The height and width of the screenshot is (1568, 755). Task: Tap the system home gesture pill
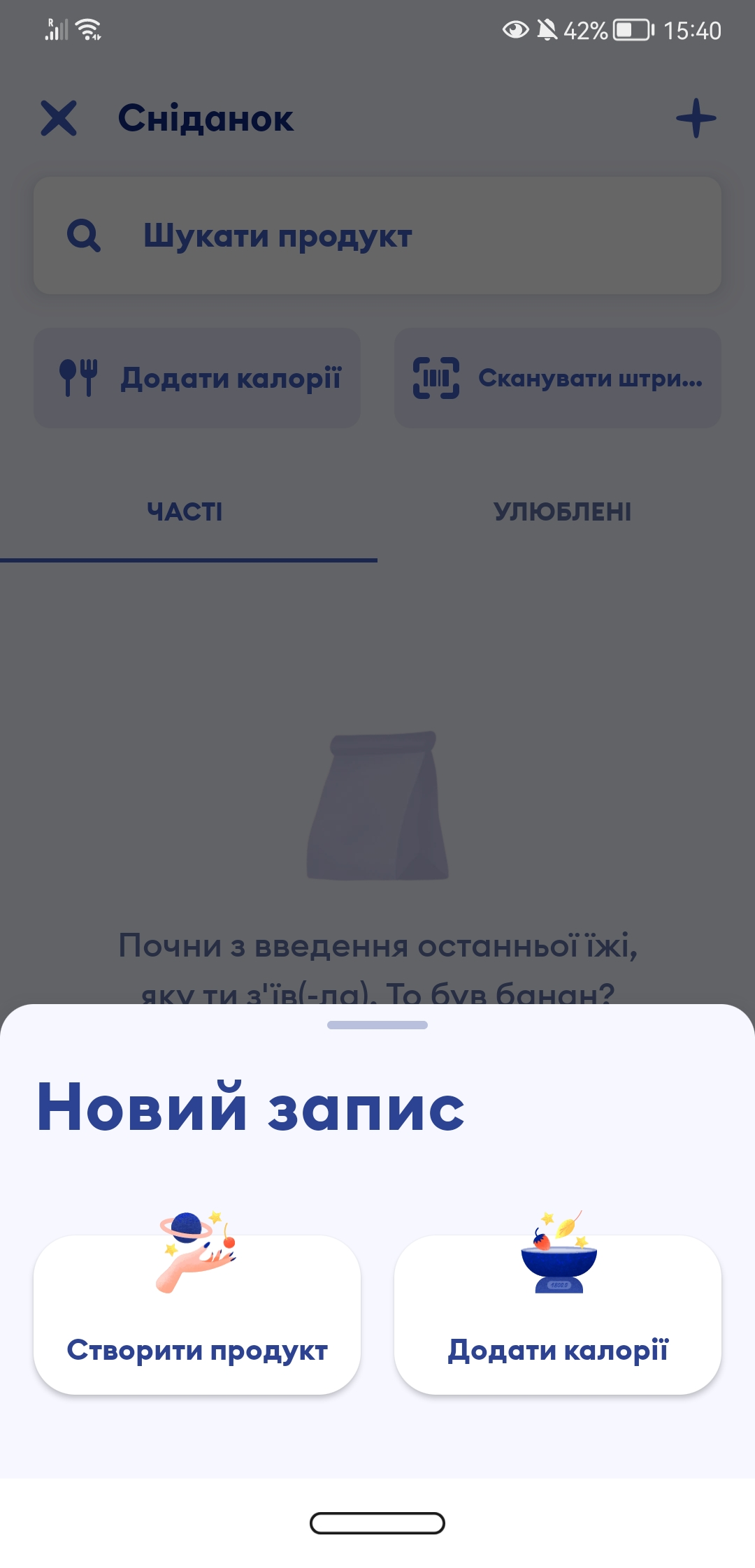(x=377, y=1523)
